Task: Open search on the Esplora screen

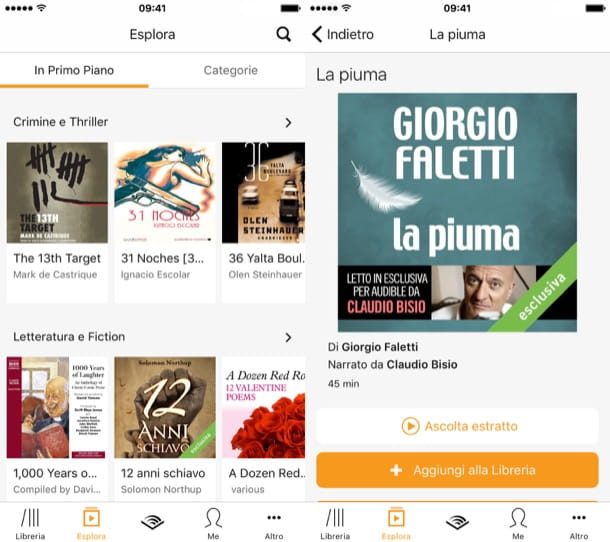Action: [x=284, y=34]
